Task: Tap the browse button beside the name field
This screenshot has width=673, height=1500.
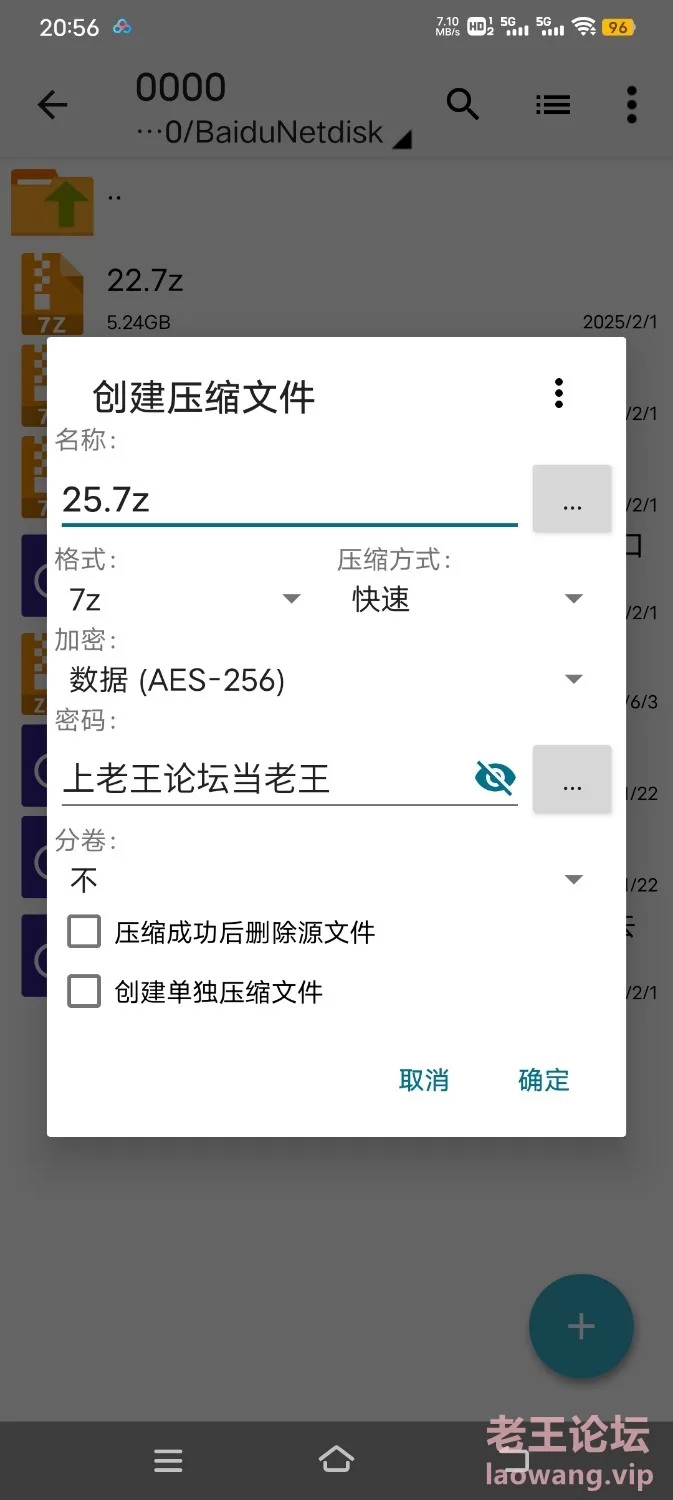Action: tap(572, 498)
